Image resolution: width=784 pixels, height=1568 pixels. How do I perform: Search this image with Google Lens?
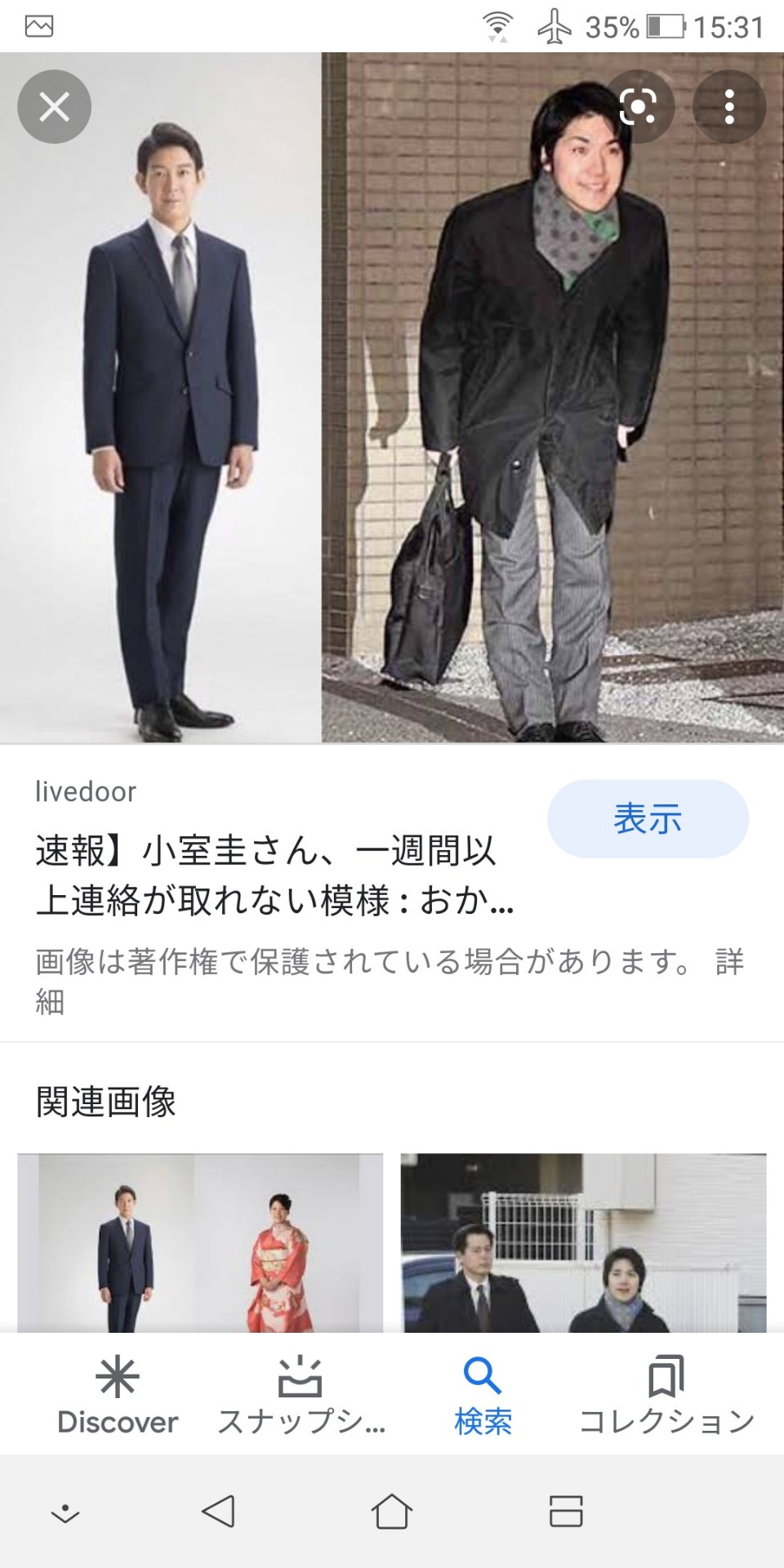[638, 107]
